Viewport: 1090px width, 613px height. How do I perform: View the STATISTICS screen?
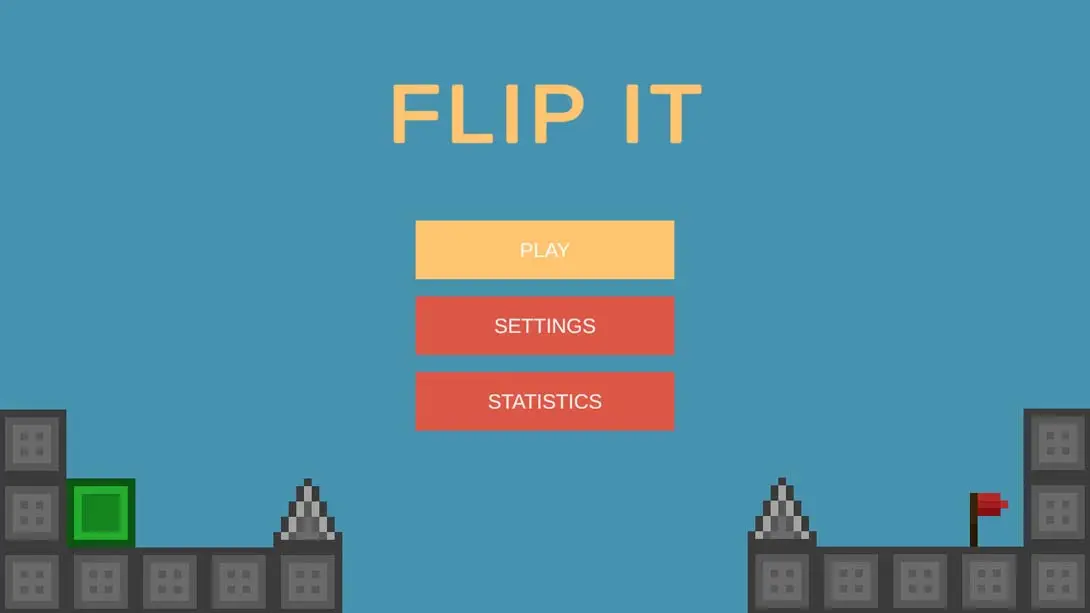544,401
